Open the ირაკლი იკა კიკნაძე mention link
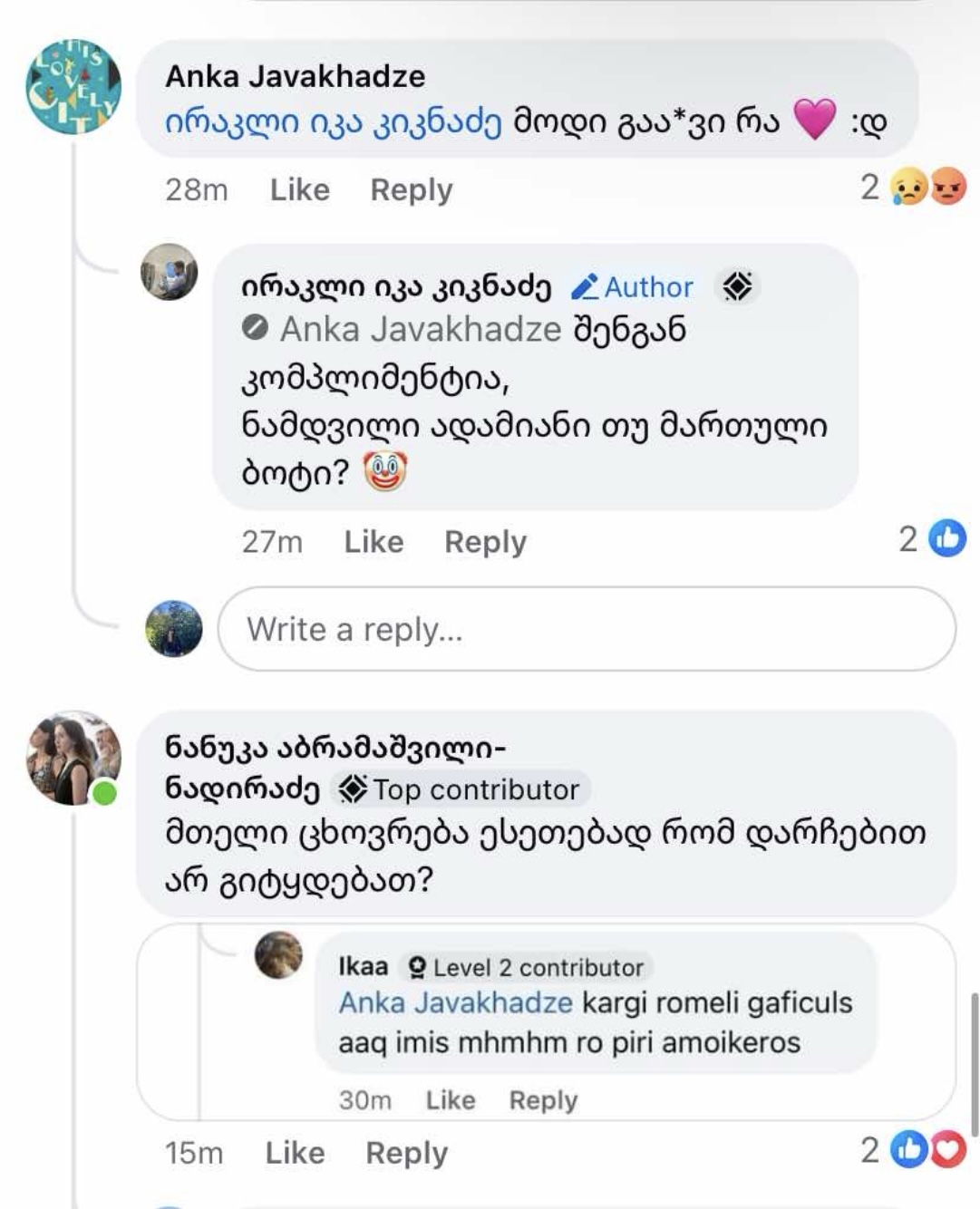 pos(333,121)
